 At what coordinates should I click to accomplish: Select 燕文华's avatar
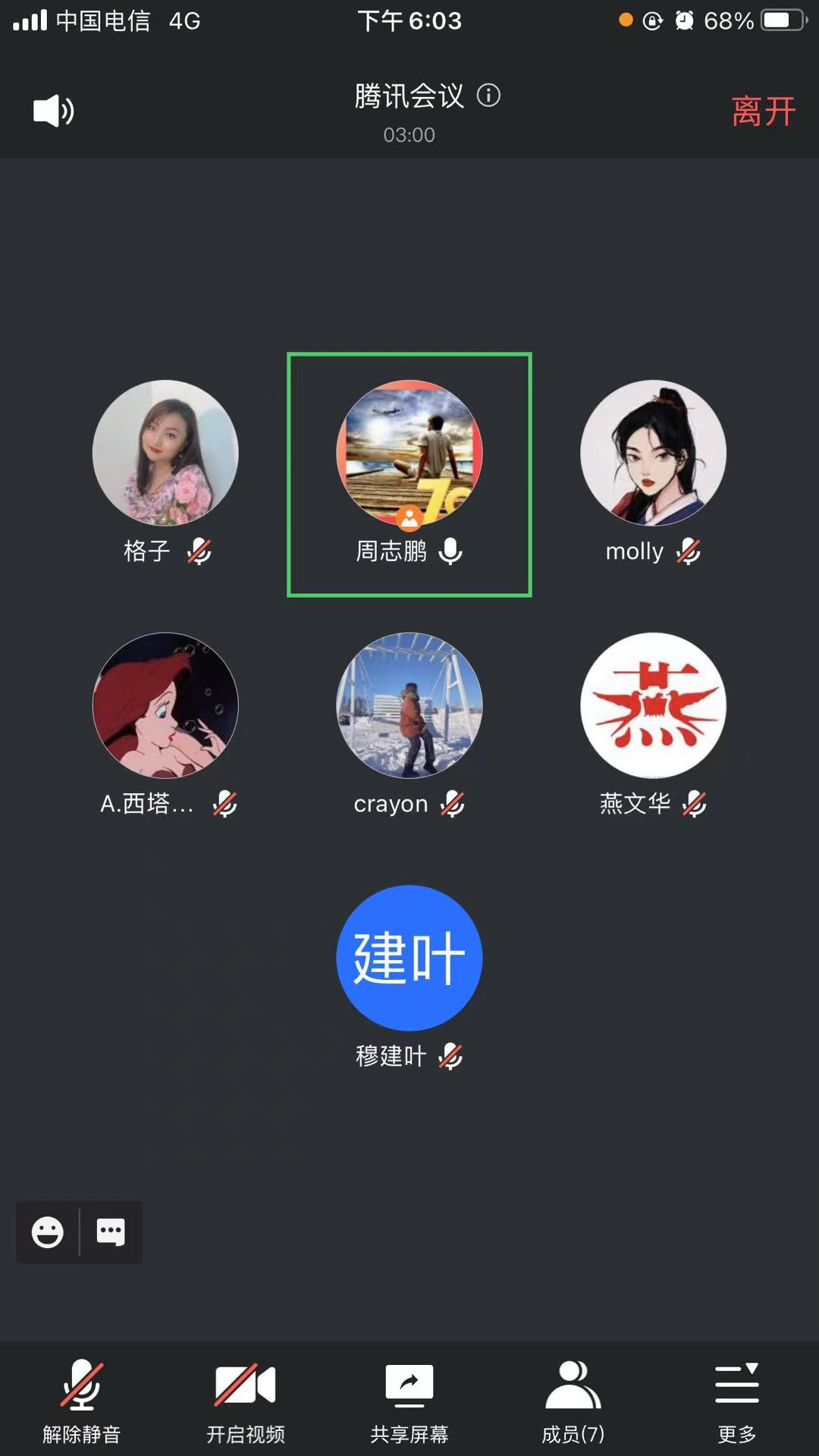pos(653,705)
